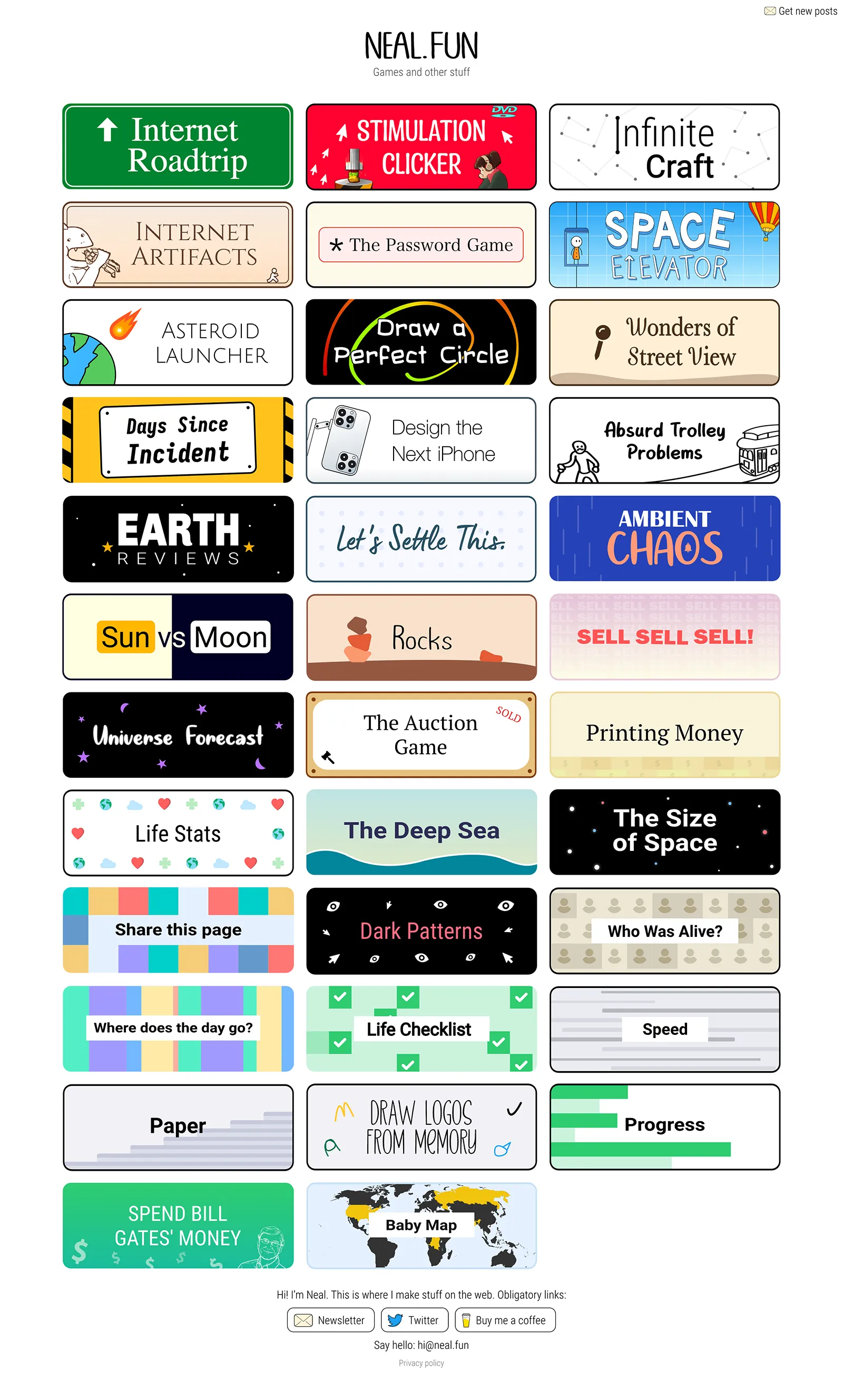Open the Get new posts link
Screen dimensions: 843x1400
click(x=801, y=12)
